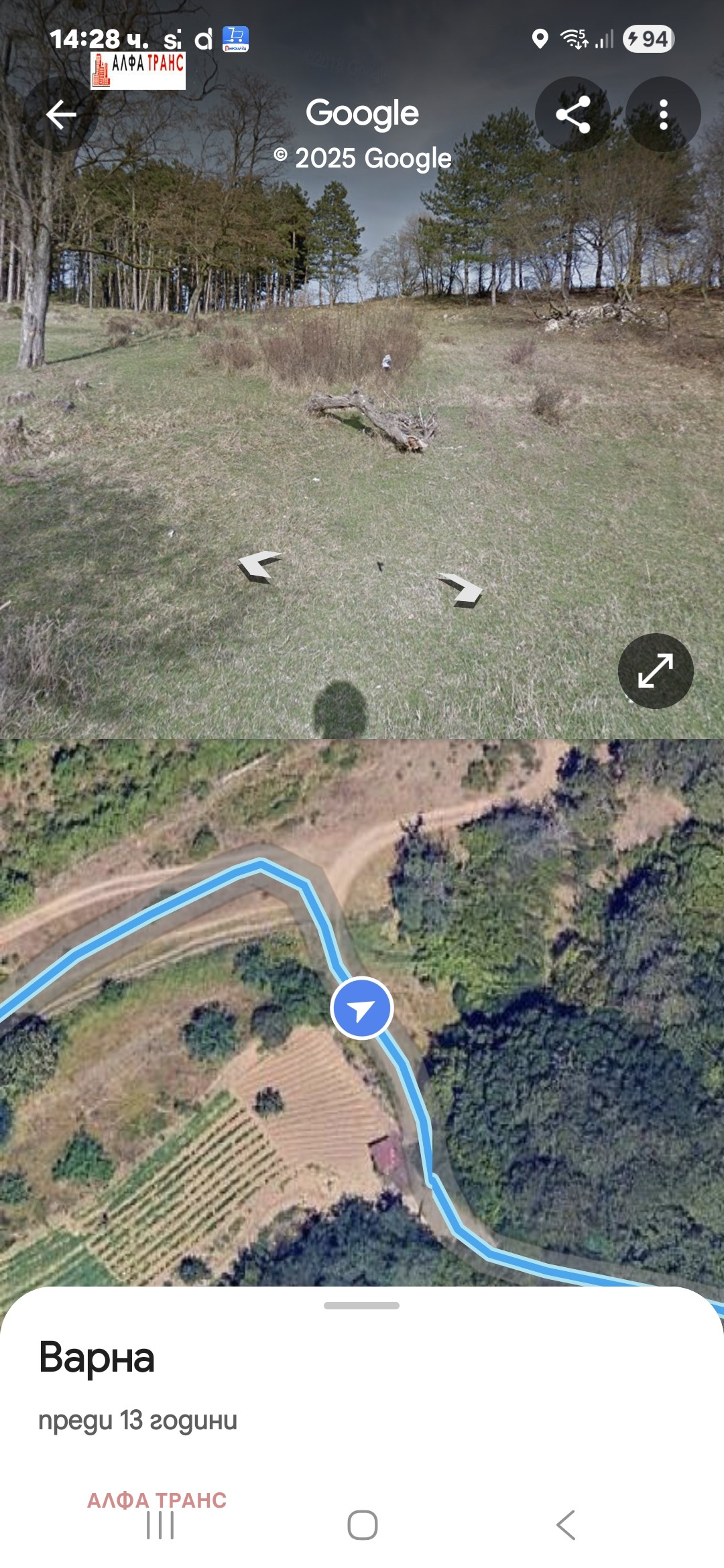This screenshot has height=1568, width=724.
Task: Go to the system home screen
Action: tap(362, 1525)
